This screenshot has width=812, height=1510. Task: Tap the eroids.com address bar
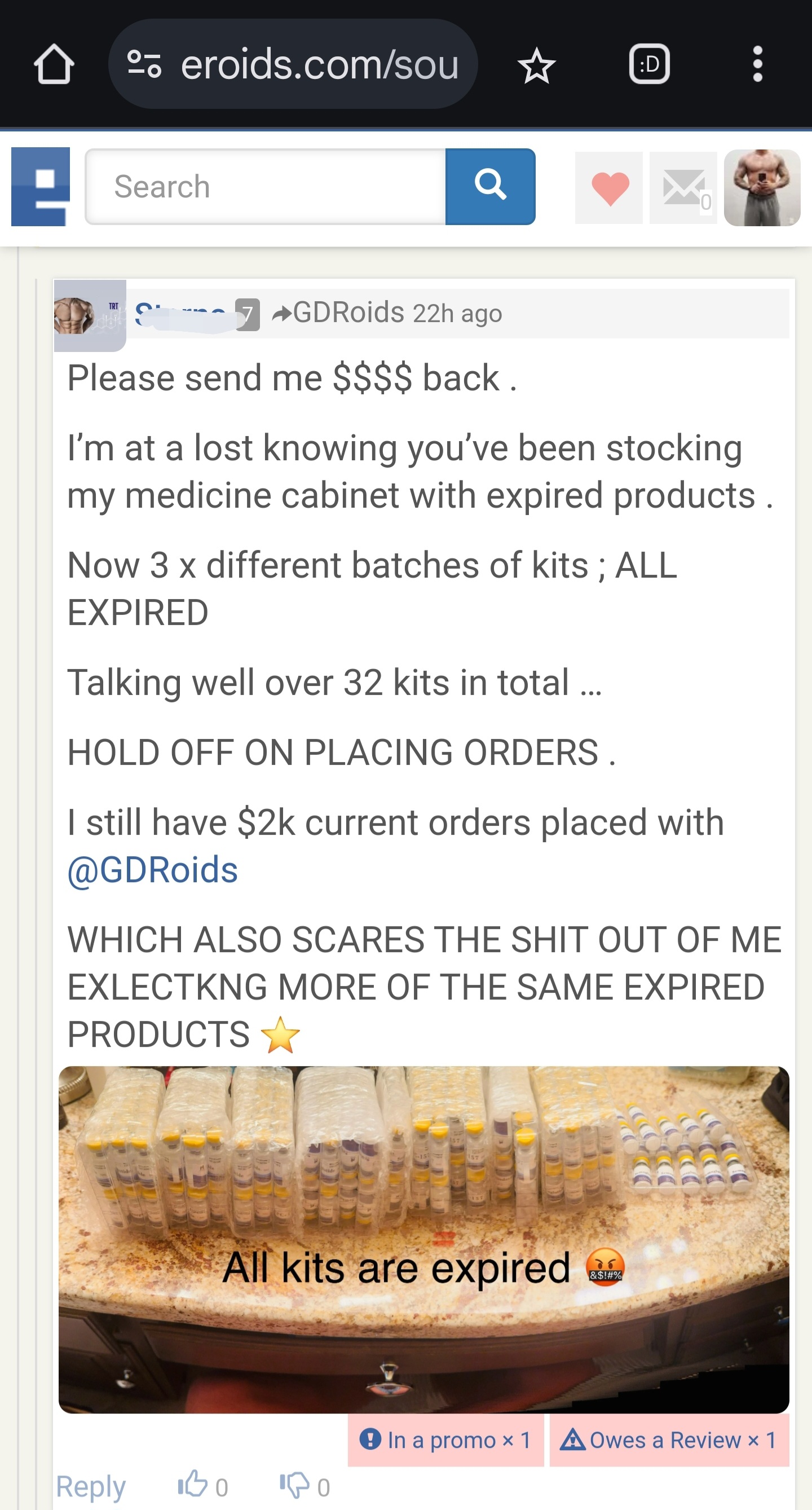tap(293, 64)
